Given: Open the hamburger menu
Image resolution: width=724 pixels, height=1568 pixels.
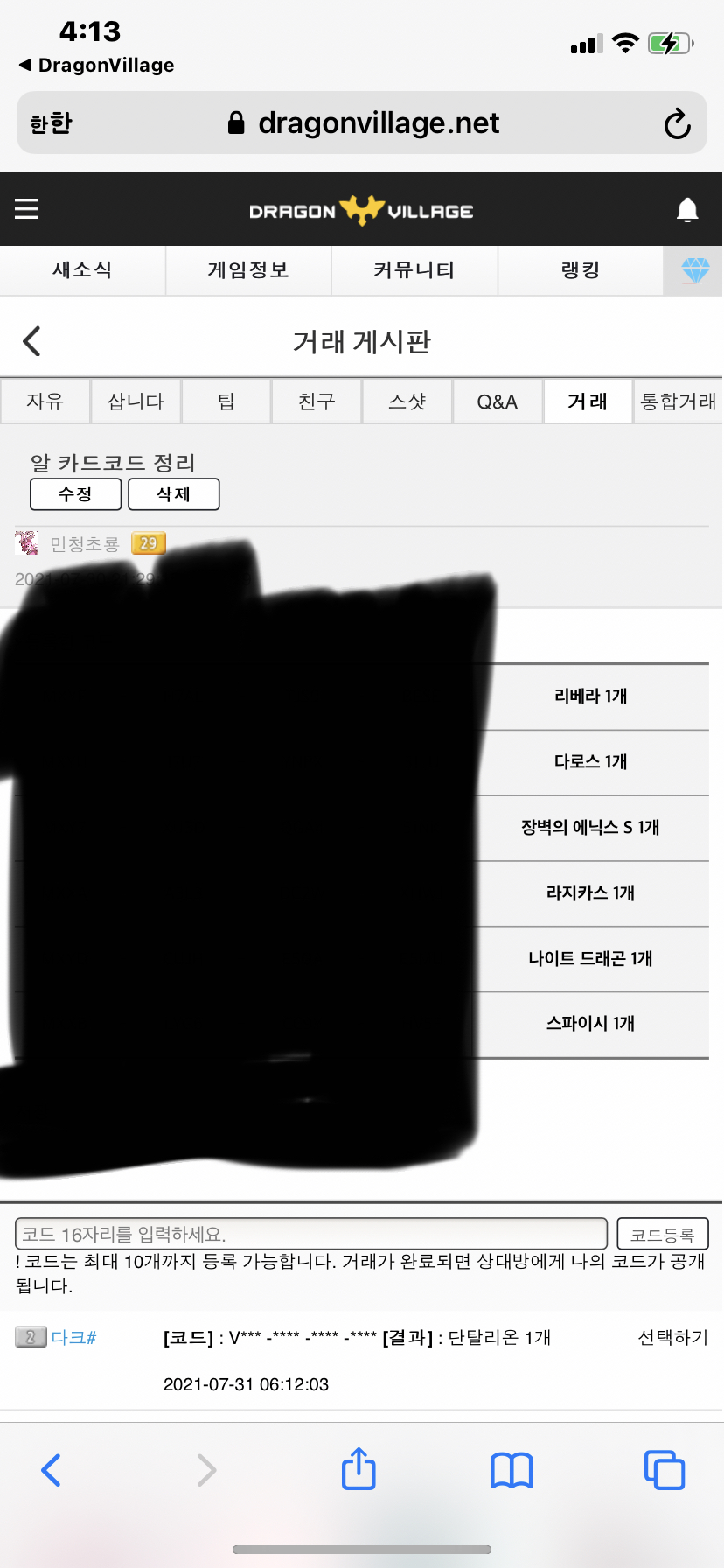Looking at the screenshot, I should coord(27,209).
